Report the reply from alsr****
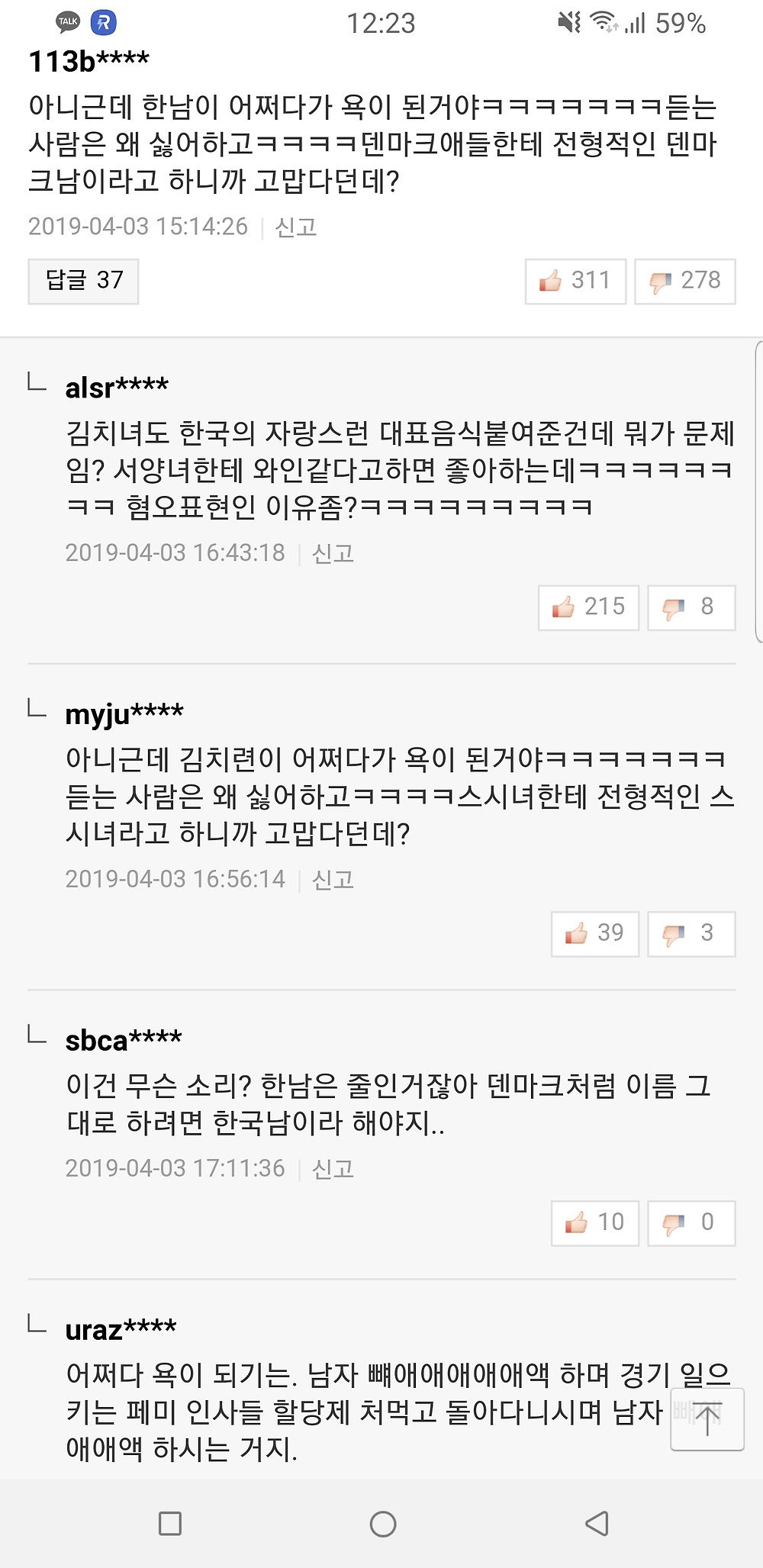The image size is (763, 1568). (x=333, y=553)
